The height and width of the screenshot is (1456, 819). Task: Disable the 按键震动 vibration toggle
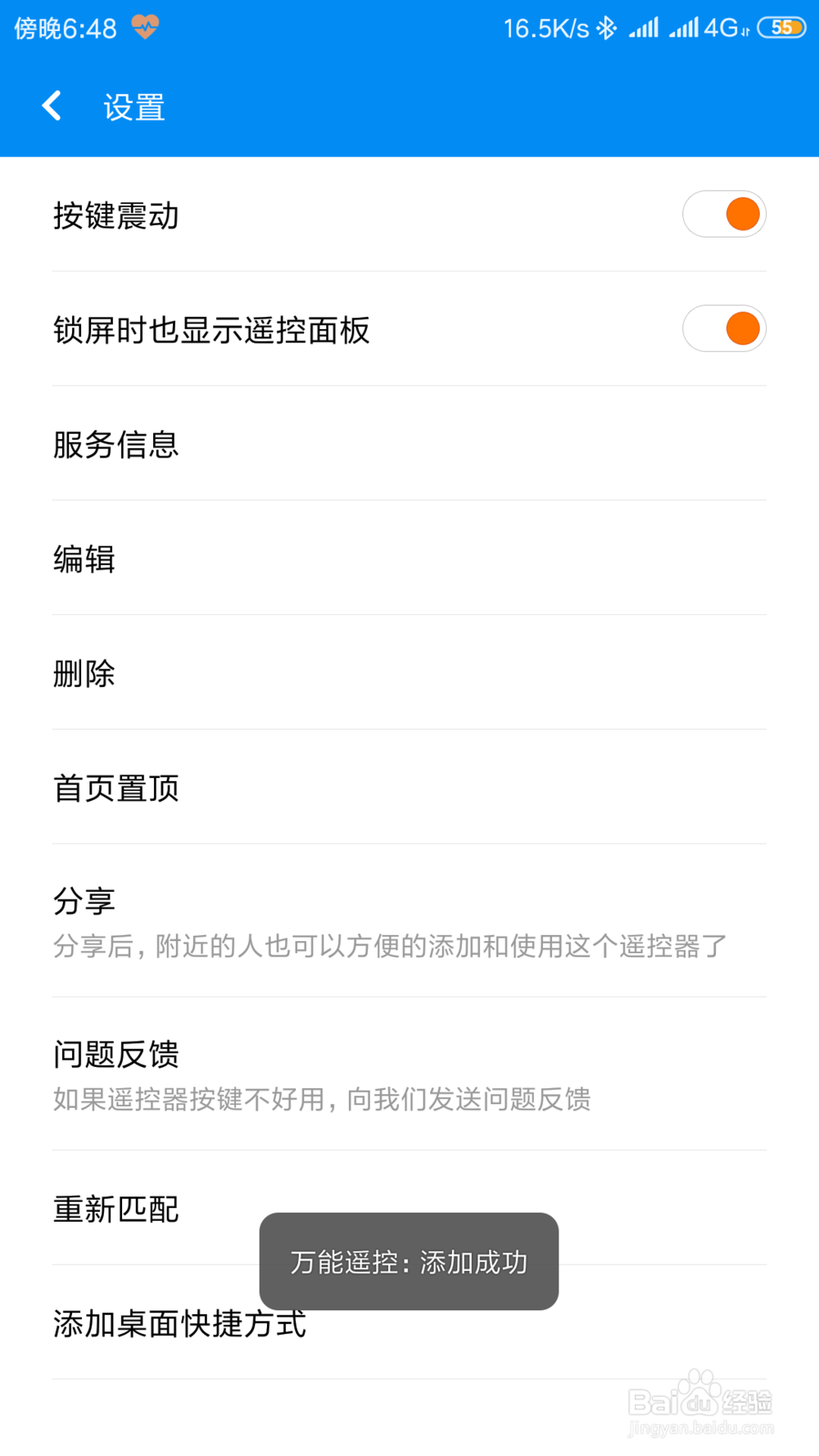[723, 214]
